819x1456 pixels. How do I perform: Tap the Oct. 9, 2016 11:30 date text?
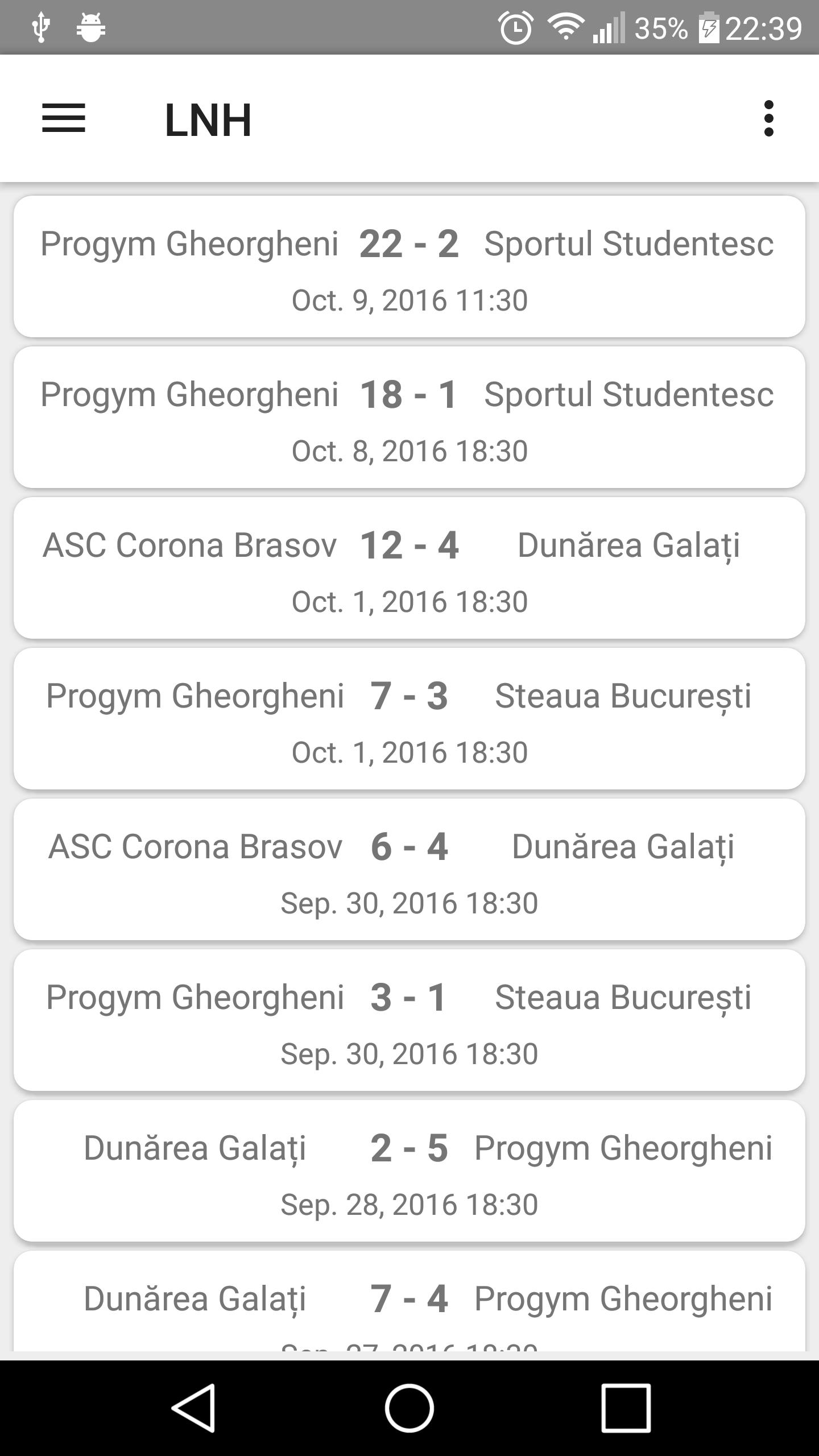coord(409,300)
